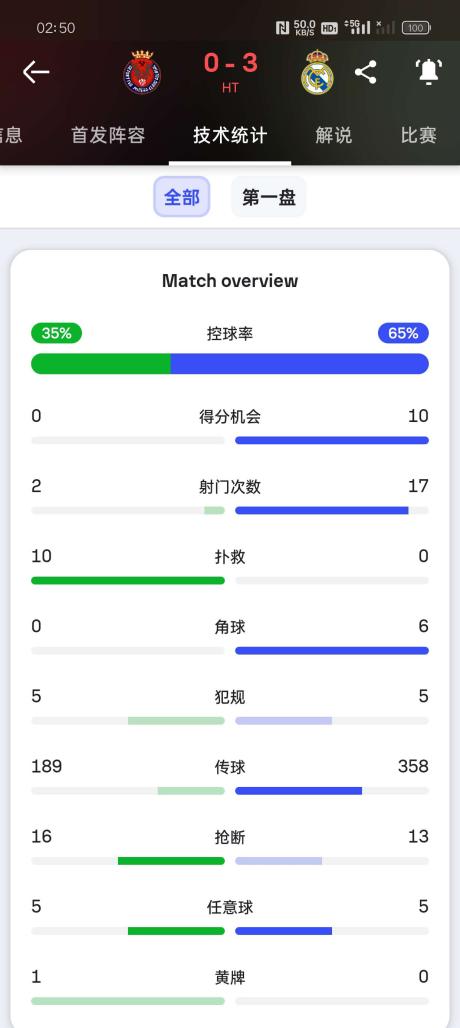Open the 比赛 tab
This screenshot has width=460, height=1028.
[x=419, y=135]
